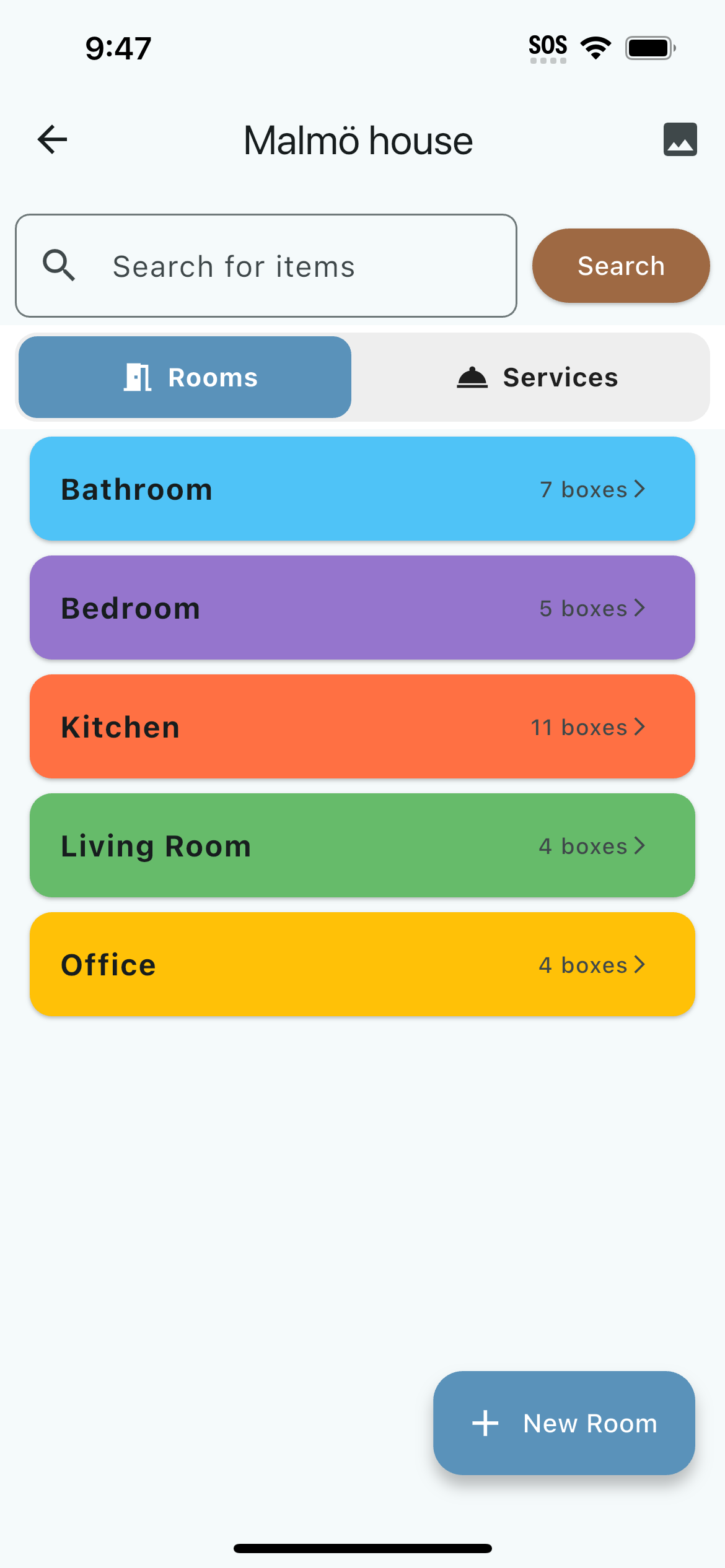Click the back arrow to leave Malmö house
Image resolution: width=725 pixels, height=1568 pixels.
click(52, 139)
